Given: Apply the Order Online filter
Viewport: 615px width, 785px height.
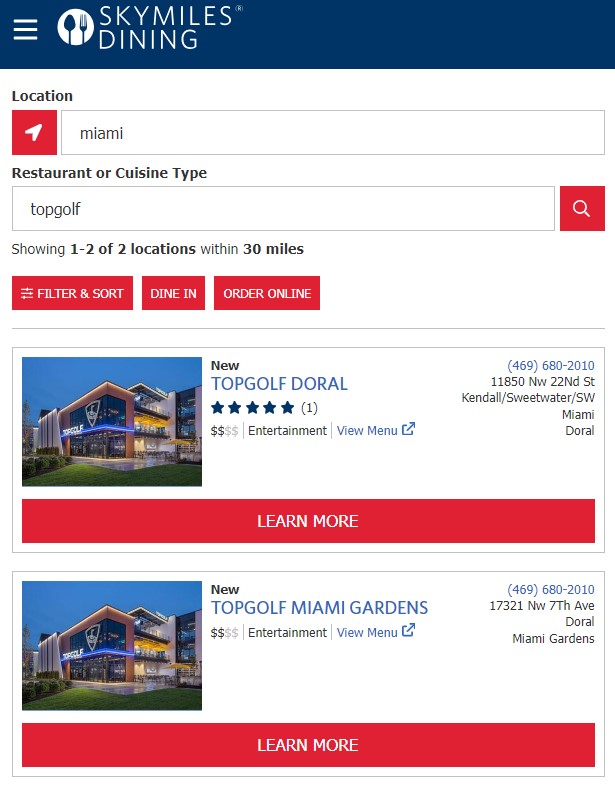Looking at the screenshot, I should tap(267, 293).
